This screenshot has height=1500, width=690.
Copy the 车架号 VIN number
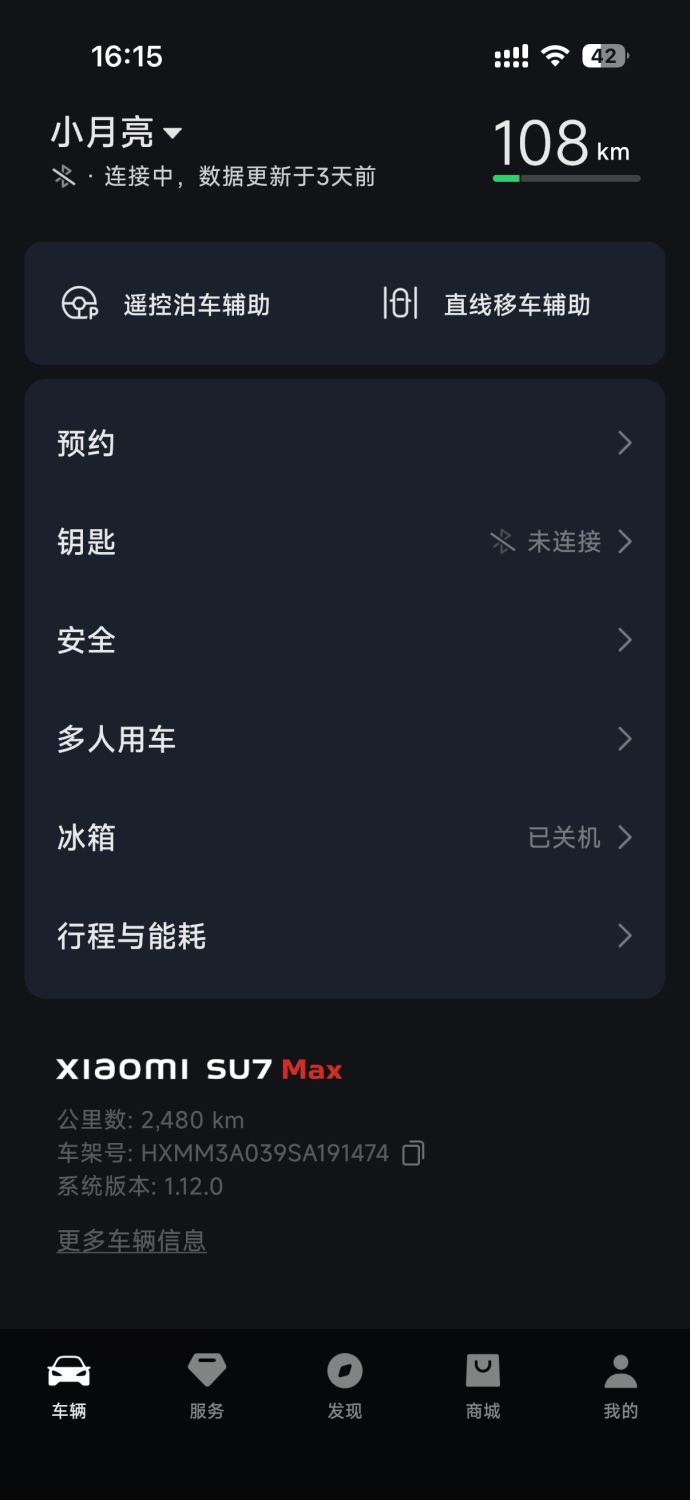413,1153
